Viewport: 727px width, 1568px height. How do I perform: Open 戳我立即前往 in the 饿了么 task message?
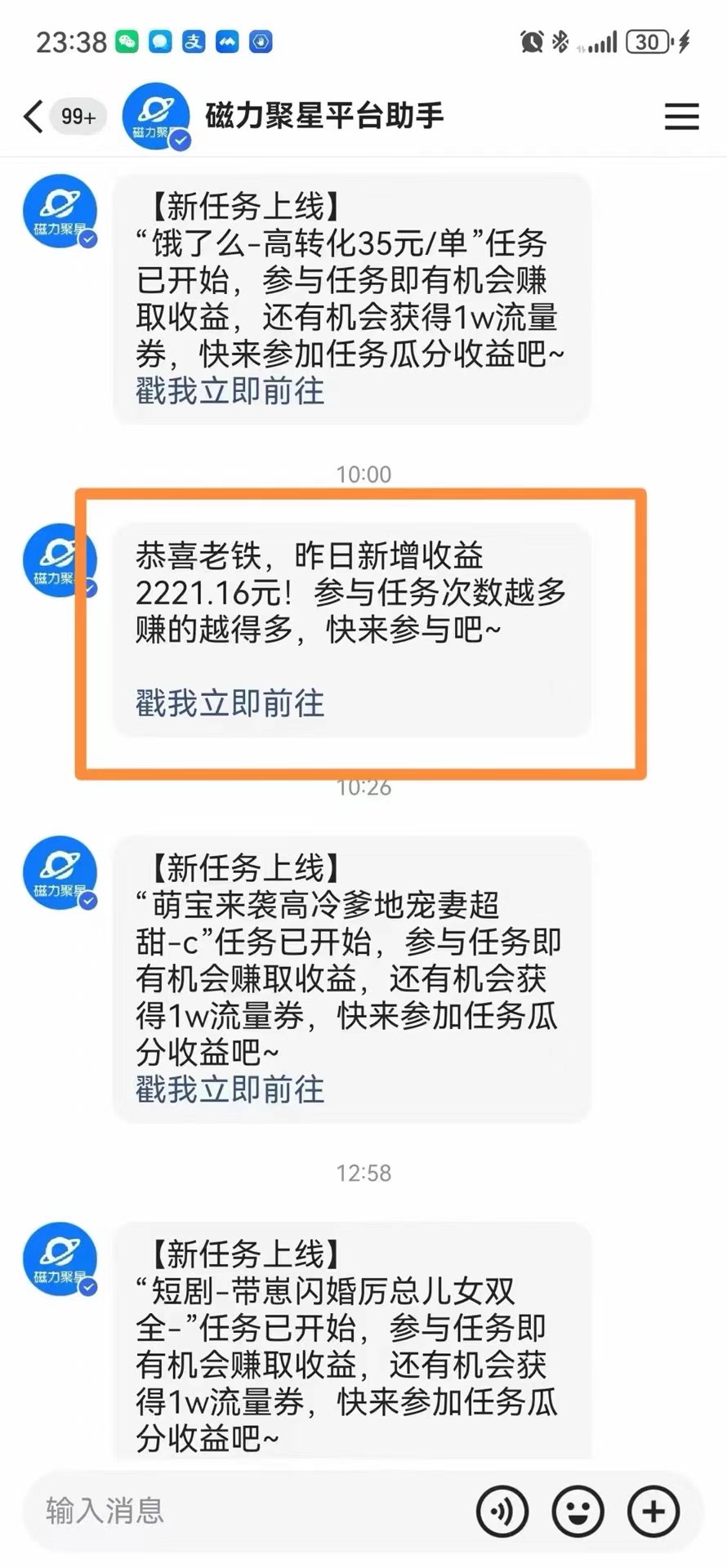coord(229,392)
